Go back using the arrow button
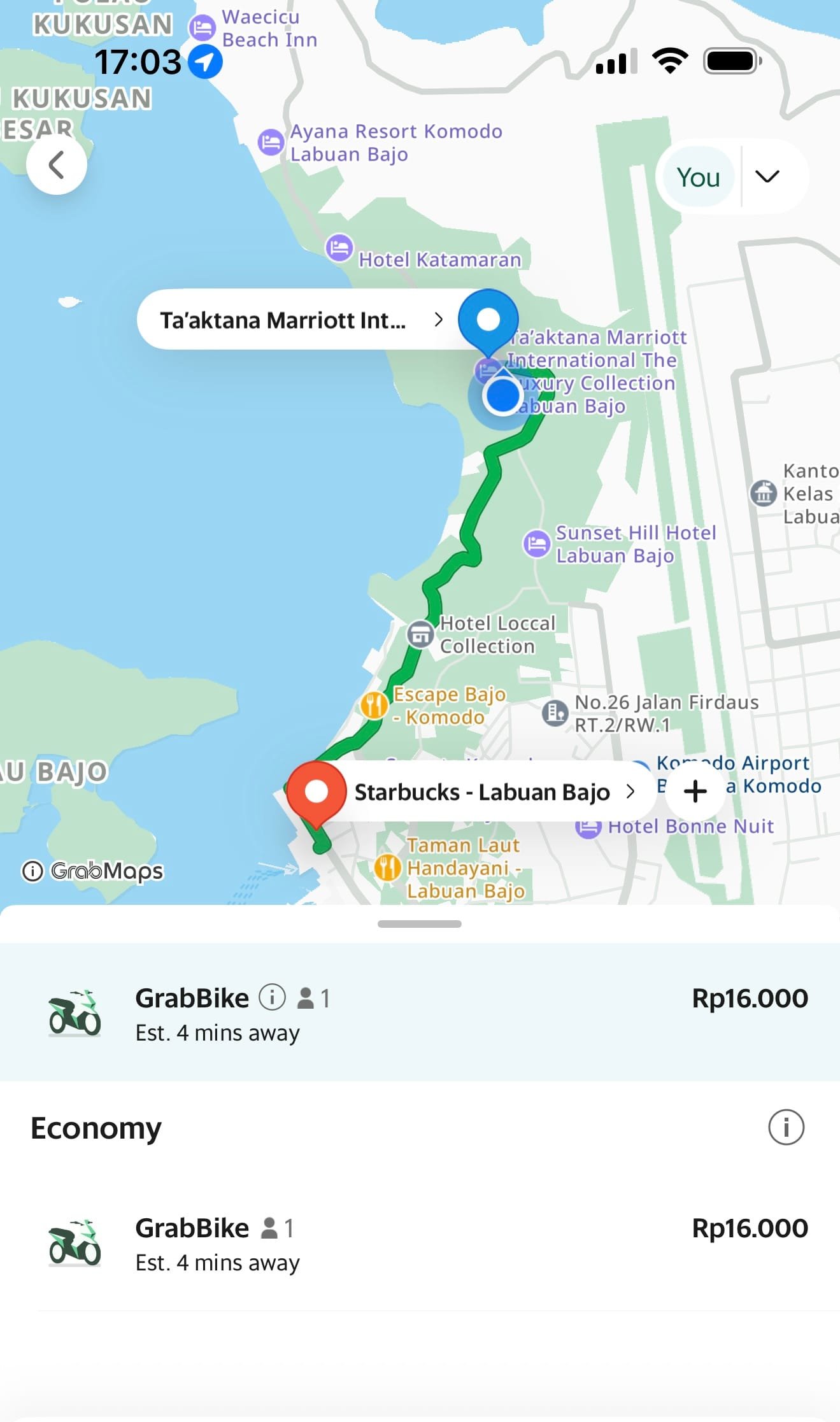Viewport: 840px width, 1422px height. (56, 165)
